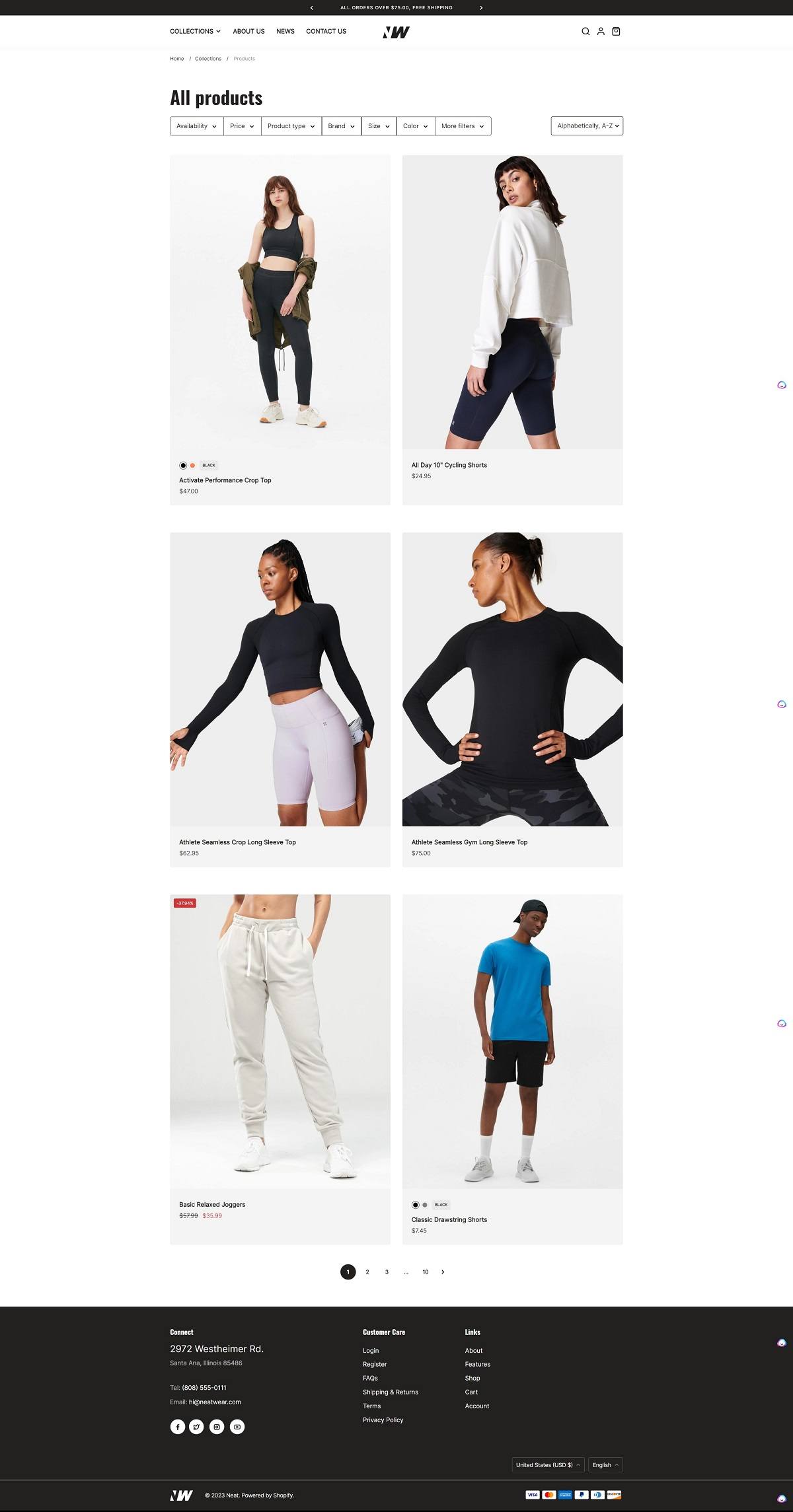Visit the Facebook page from footer
The height and width of the screenshot is (1512, 793).
pos(178,1427)
